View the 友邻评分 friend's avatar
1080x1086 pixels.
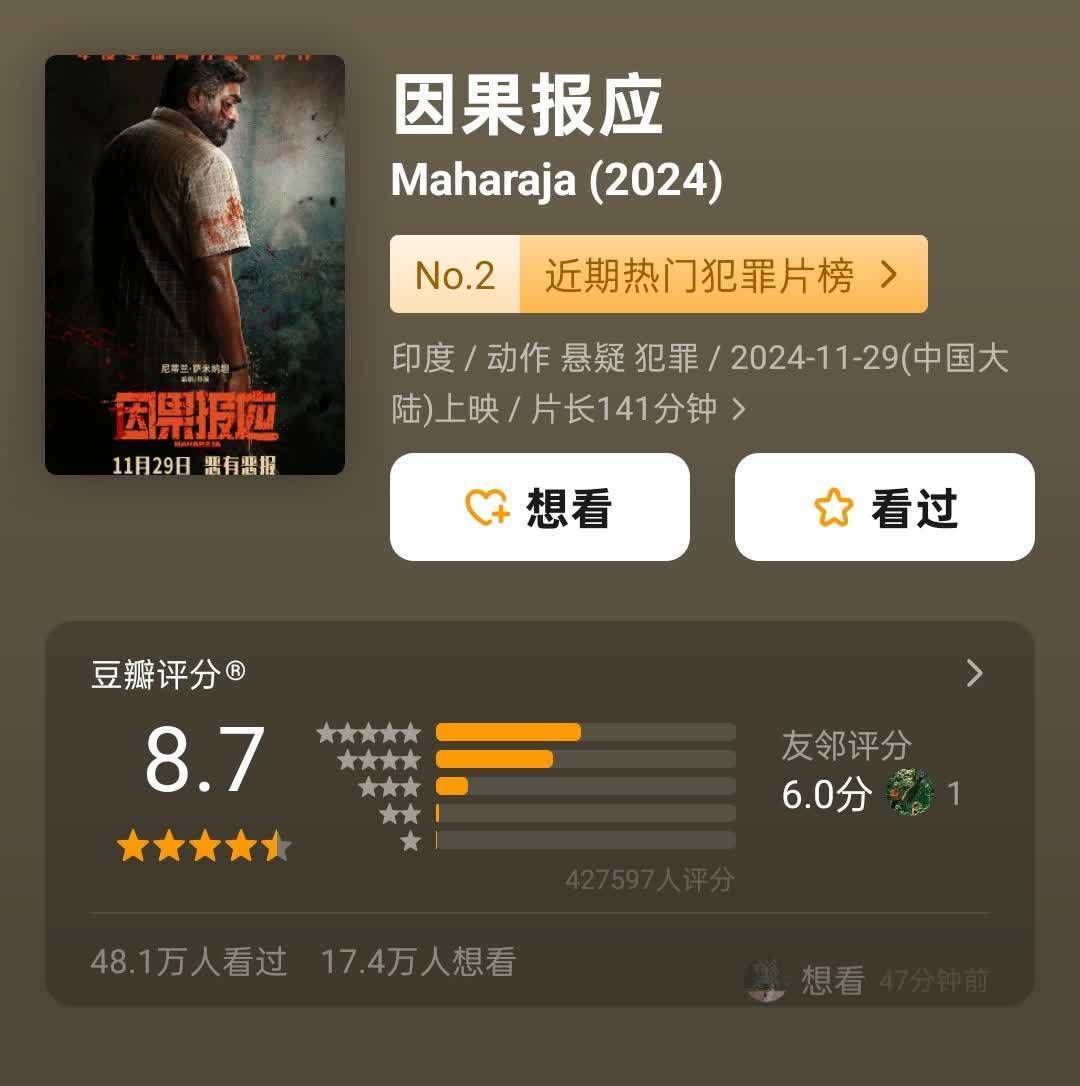(x=911, y=794)
